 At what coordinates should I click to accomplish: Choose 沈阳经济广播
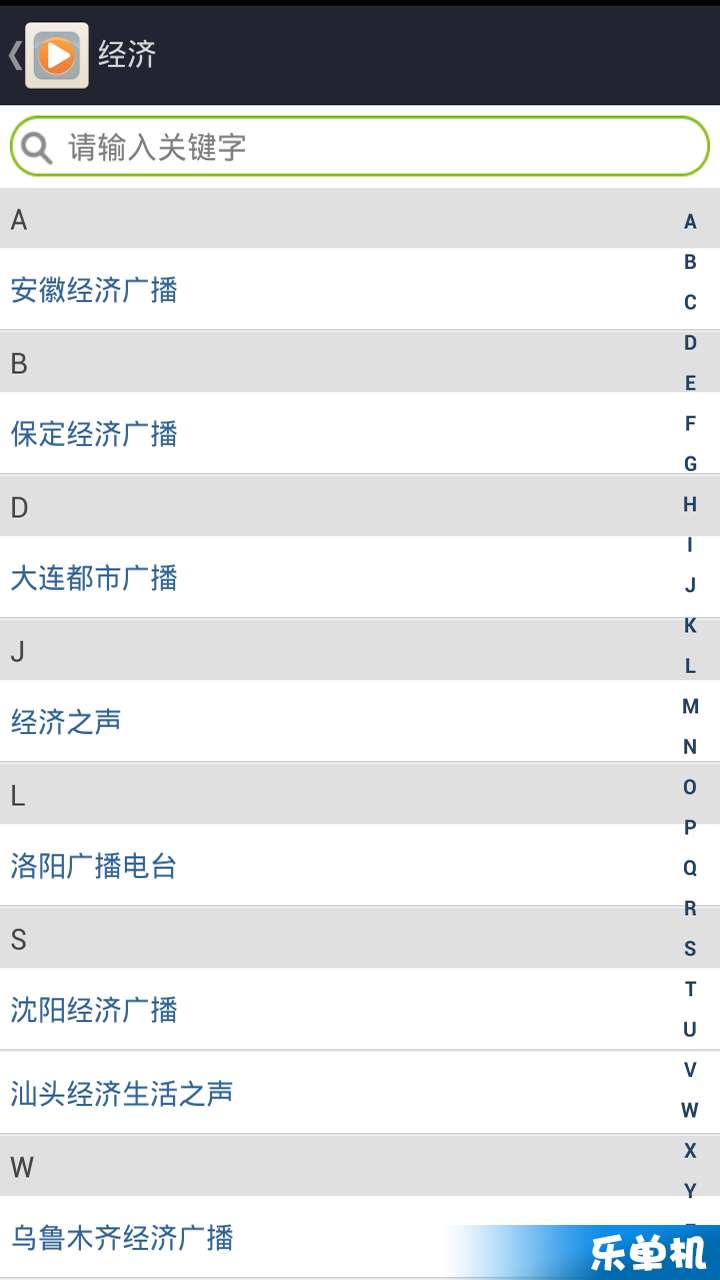(360, 1010)
